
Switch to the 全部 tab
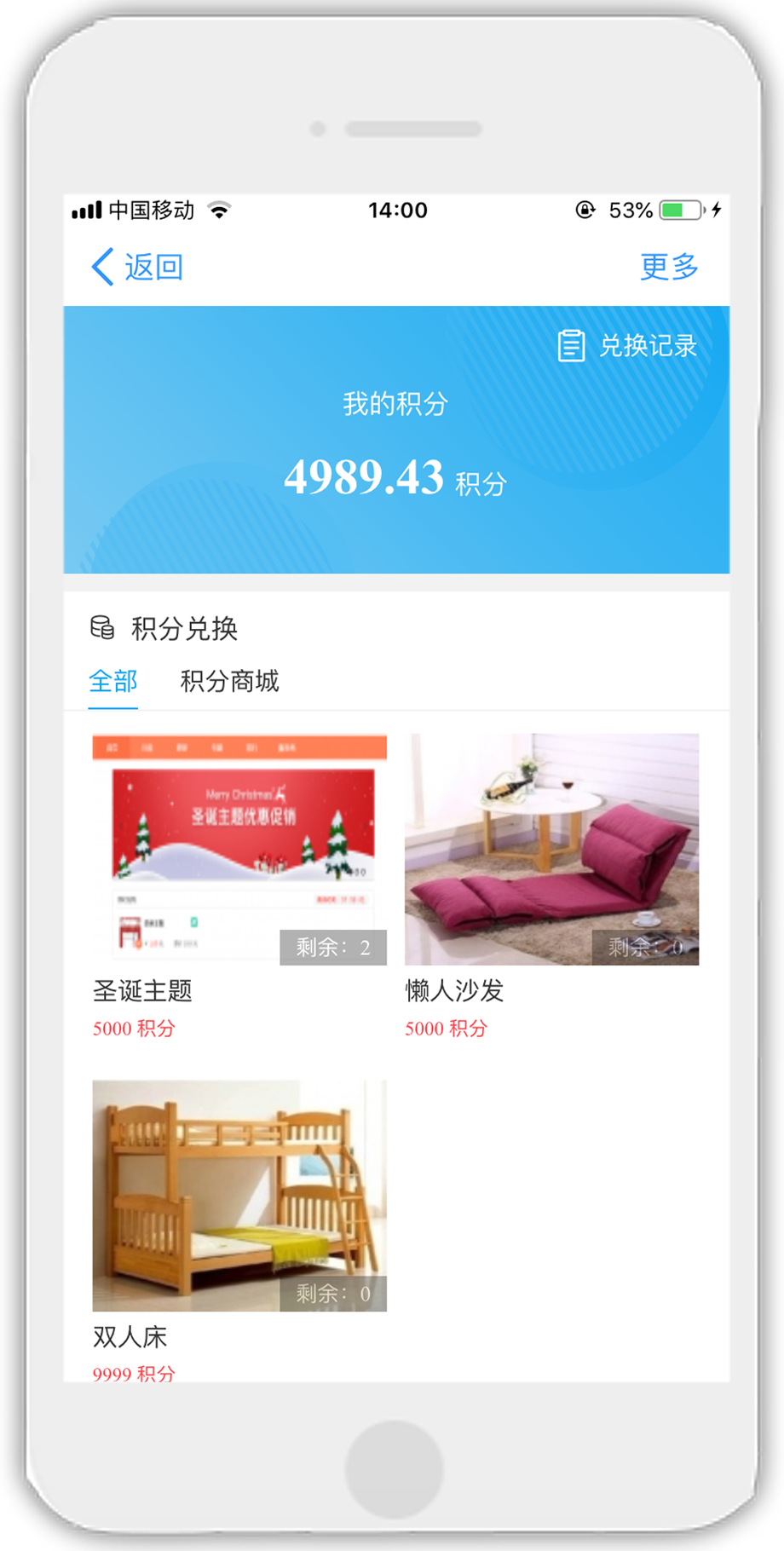click(113, 681)
